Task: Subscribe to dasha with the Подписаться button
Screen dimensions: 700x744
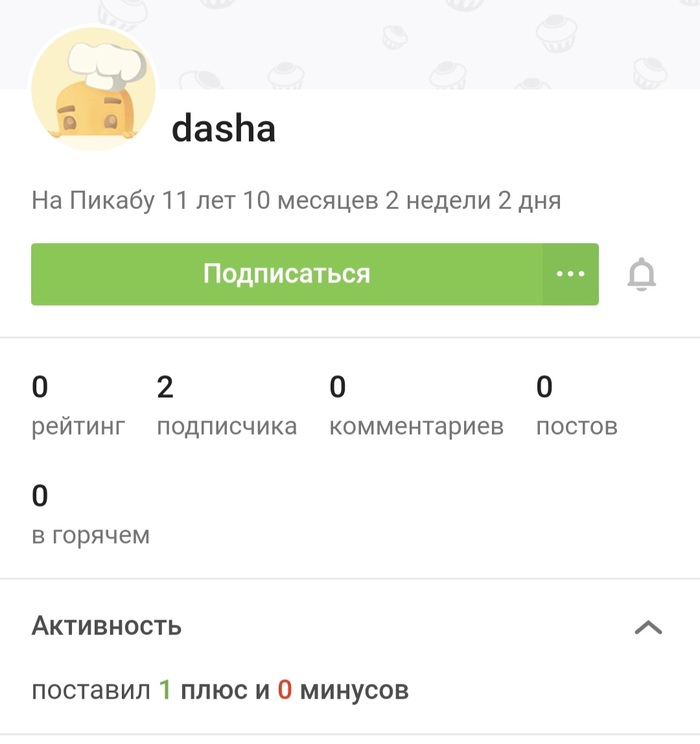Action: [287, 274]
